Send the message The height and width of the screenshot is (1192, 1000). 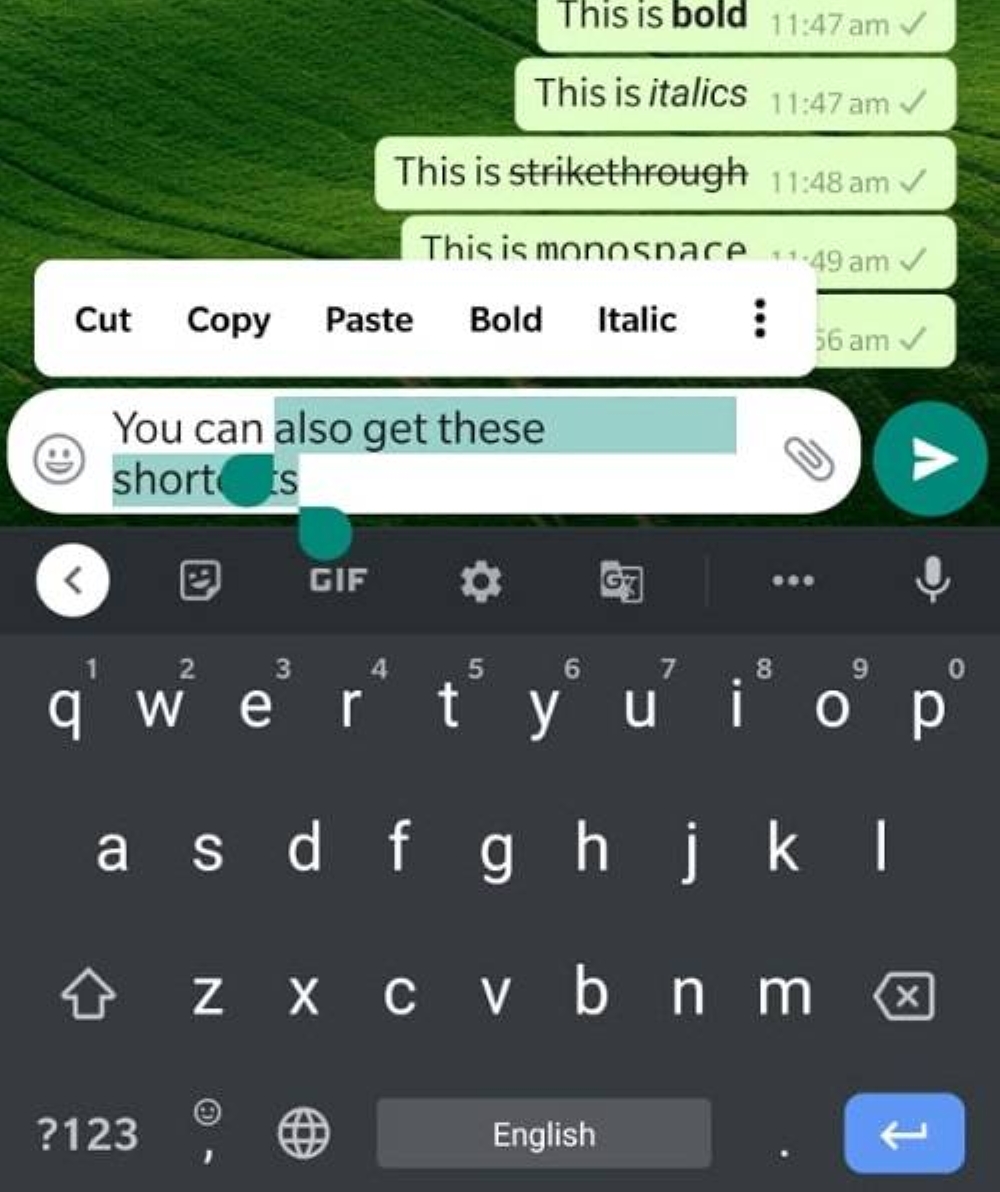pyautogui.click(x=930, y=458)
